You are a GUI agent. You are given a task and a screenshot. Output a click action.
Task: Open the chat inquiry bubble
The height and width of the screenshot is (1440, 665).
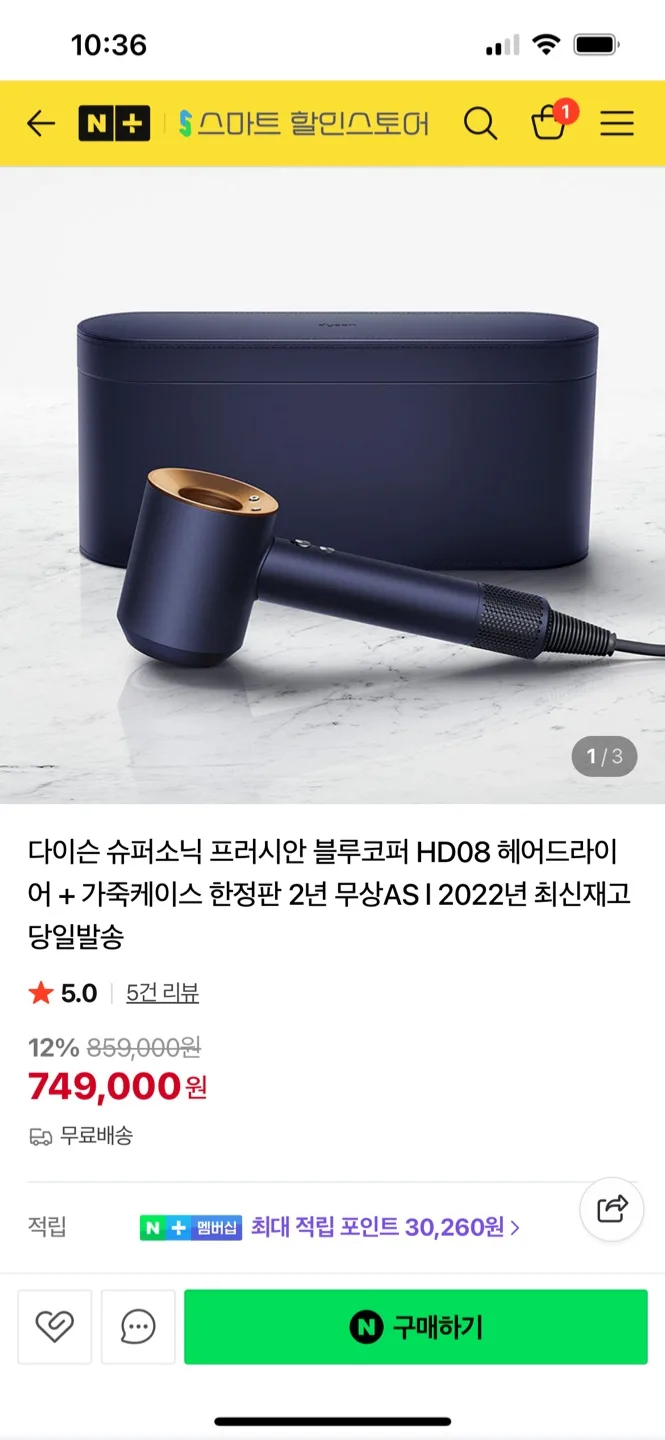pos(138,1327)
